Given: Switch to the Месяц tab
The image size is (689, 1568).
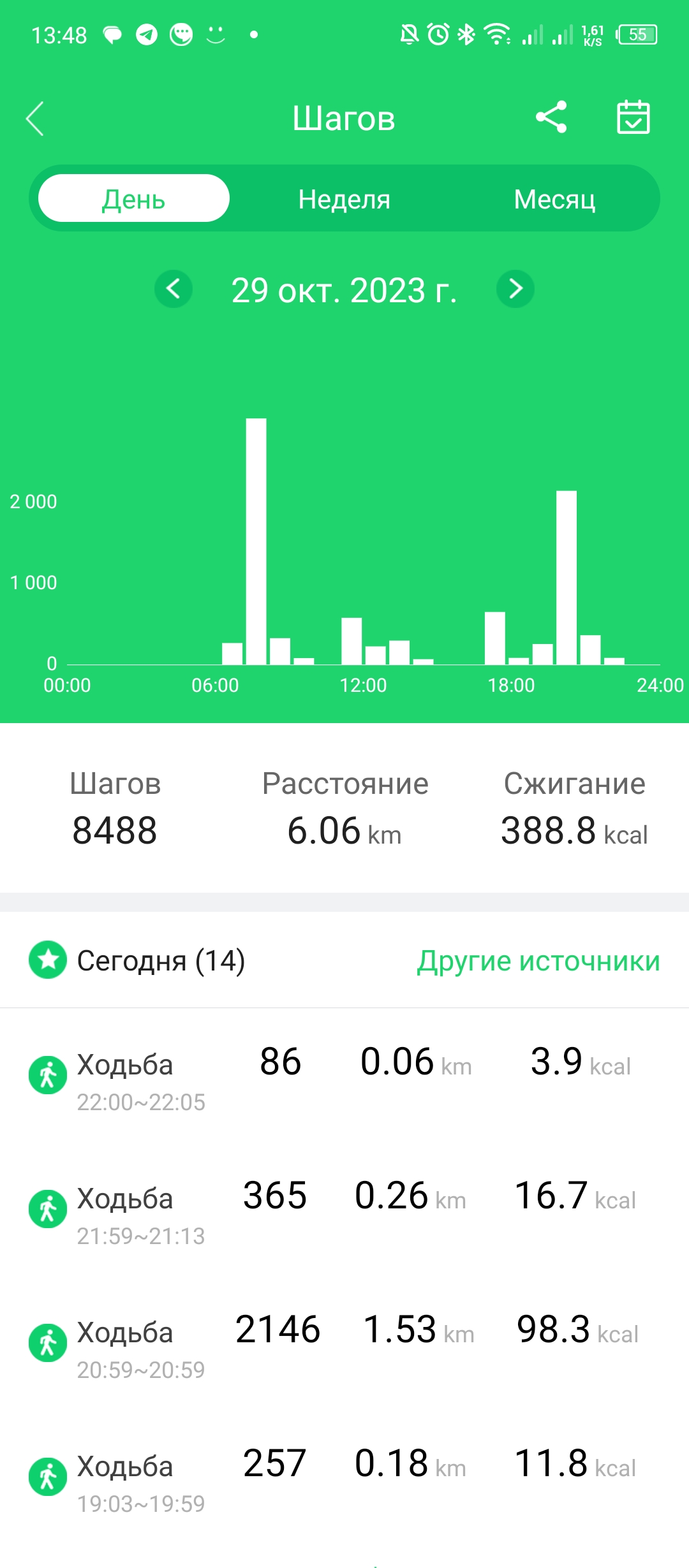Looking at the screenshot, I should 554,199.
